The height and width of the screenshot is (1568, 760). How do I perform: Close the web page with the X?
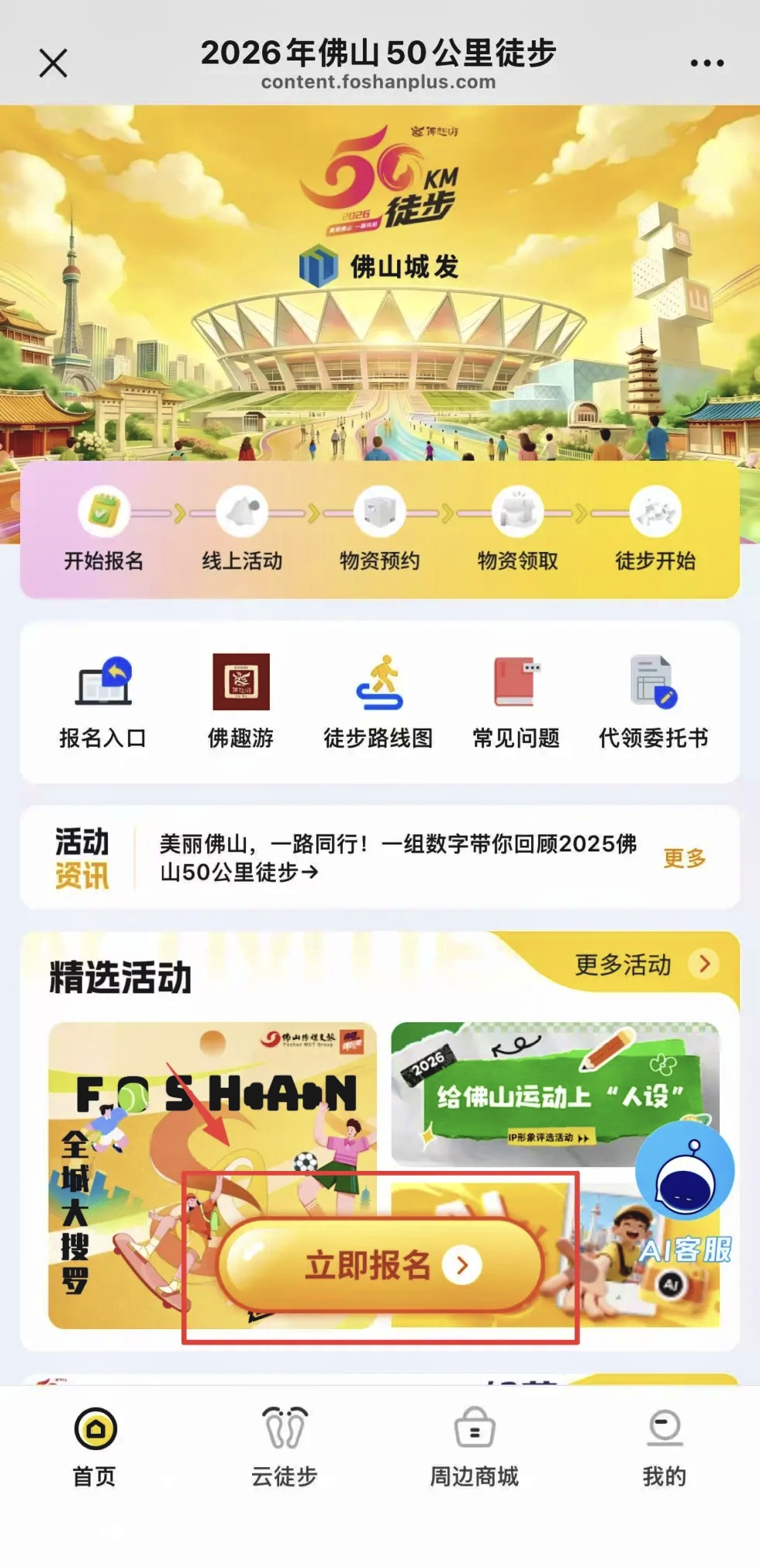pyautogui.click(x=53, y=63)
